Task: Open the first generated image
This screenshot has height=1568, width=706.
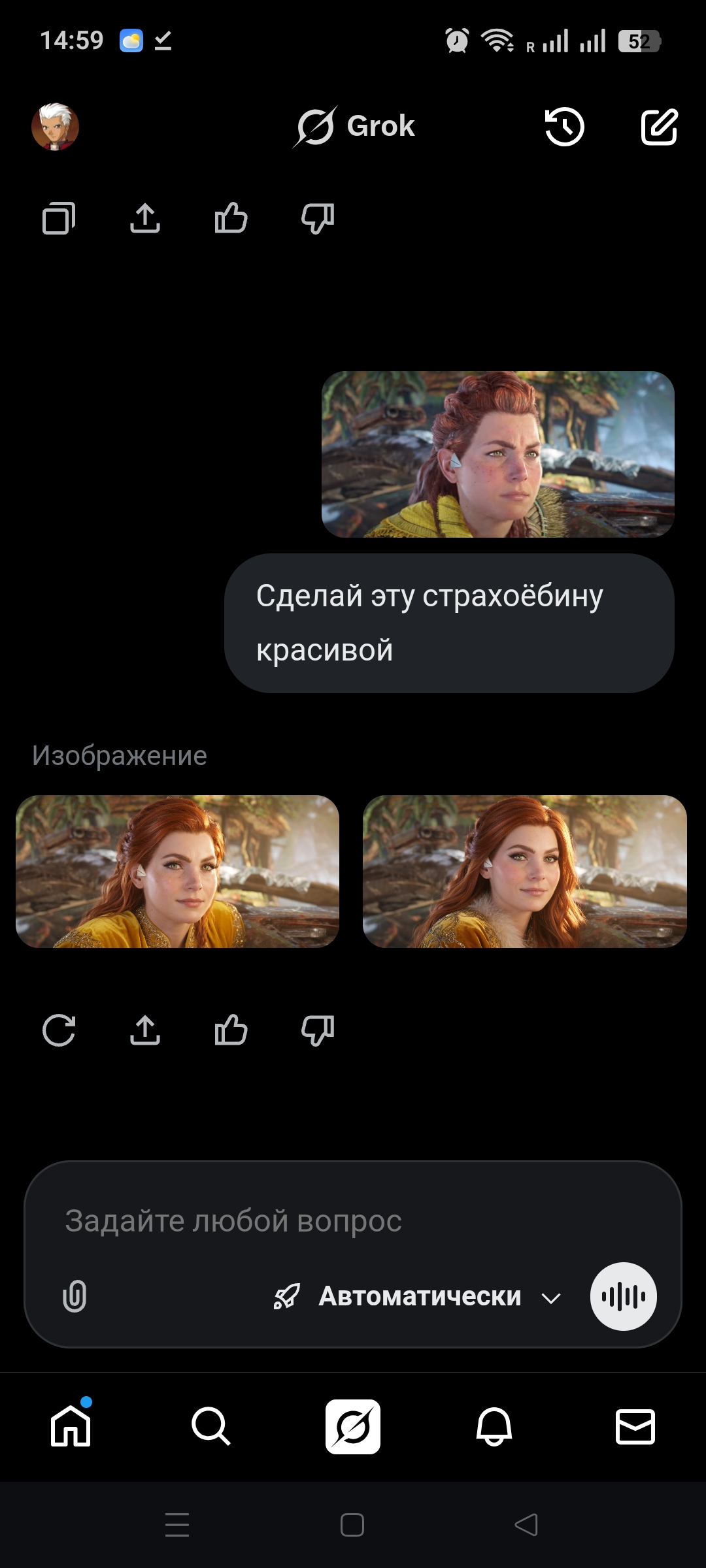Action: pos(177,871)
